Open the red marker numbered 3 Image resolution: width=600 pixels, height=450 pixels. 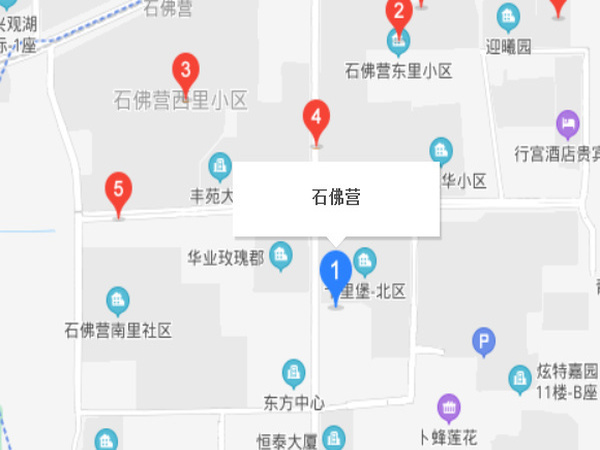pyautogui.click(x=184, y=70)
